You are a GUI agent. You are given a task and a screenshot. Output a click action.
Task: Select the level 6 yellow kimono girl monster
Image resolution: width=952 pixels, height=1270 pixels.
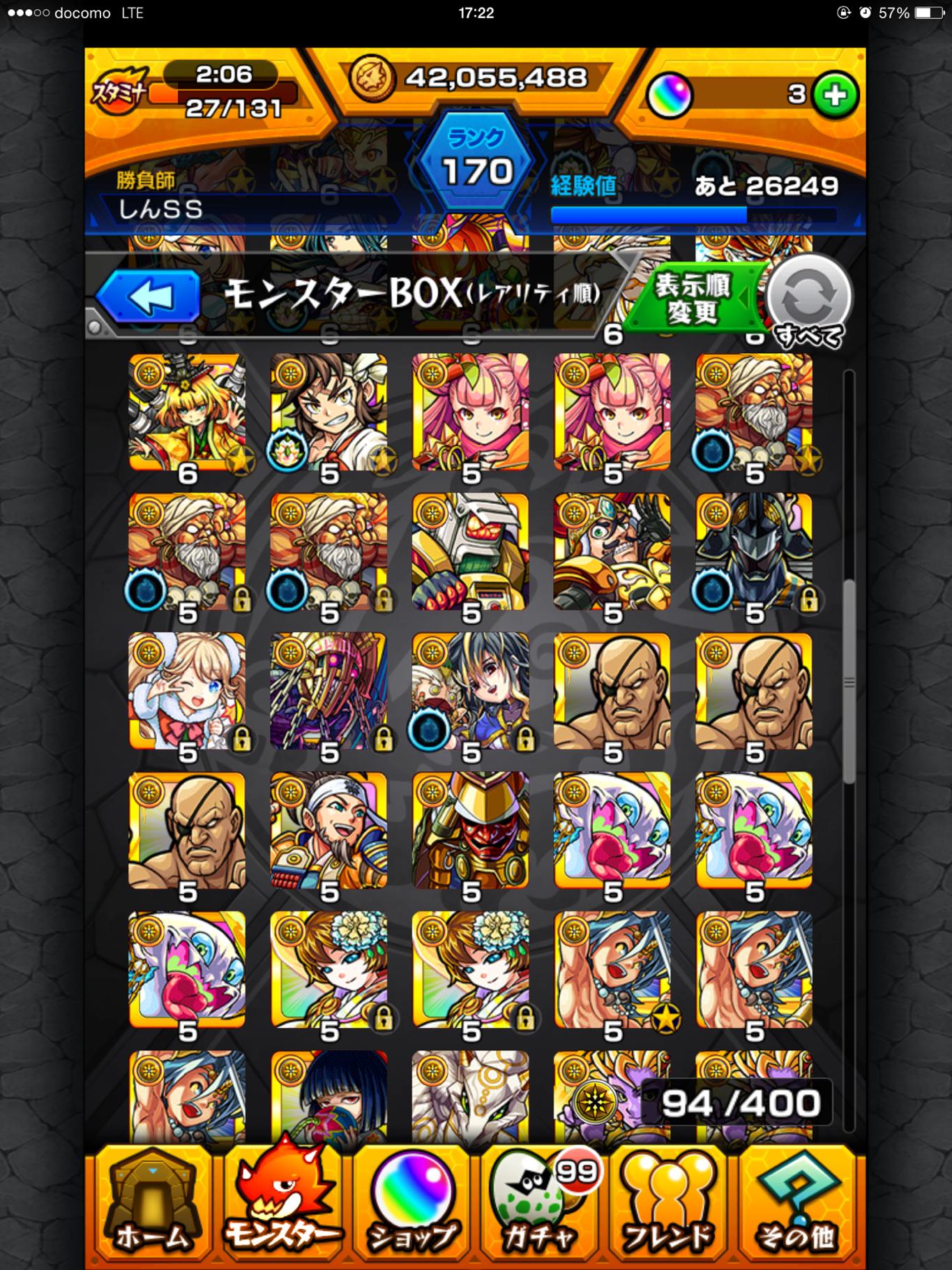[x=187, y=412]
